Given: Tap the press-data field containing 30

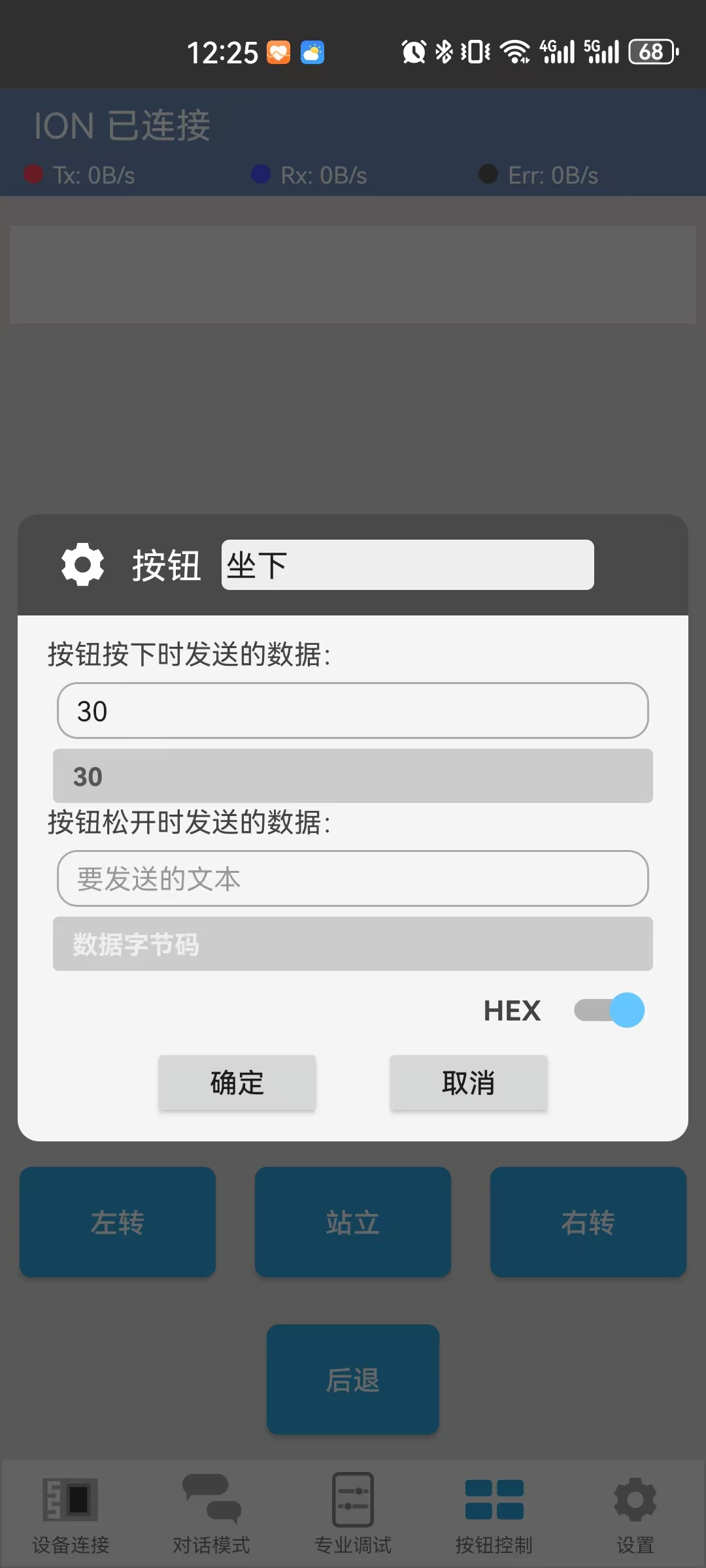Looking at the screenshot, I should pos(353,711).
